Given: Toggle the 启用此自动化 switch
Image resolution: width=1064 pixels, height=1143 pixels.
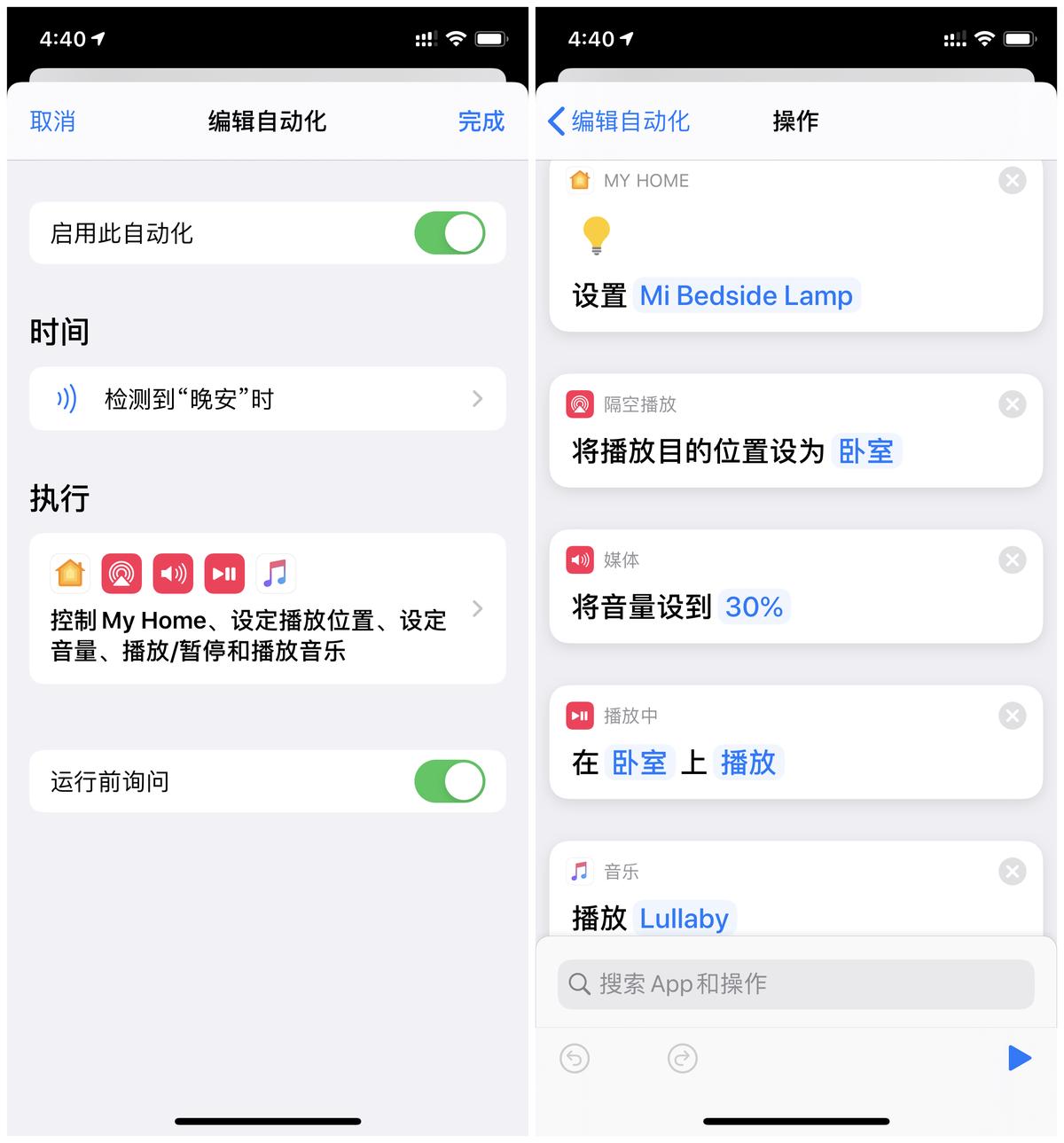Looking at the screenshot, I should (450, 233).
